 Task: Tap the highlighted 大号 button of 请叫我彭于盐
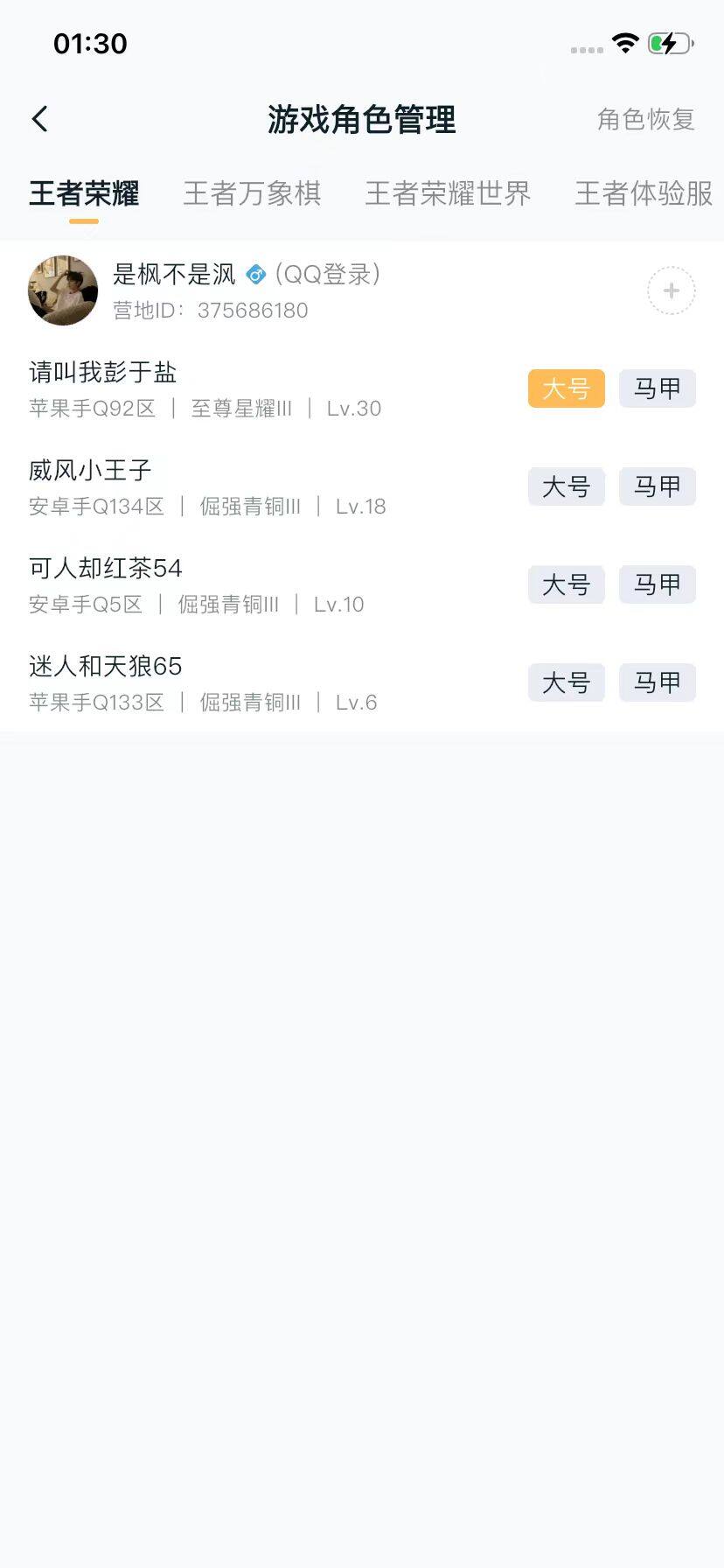[x=566, y=388]
